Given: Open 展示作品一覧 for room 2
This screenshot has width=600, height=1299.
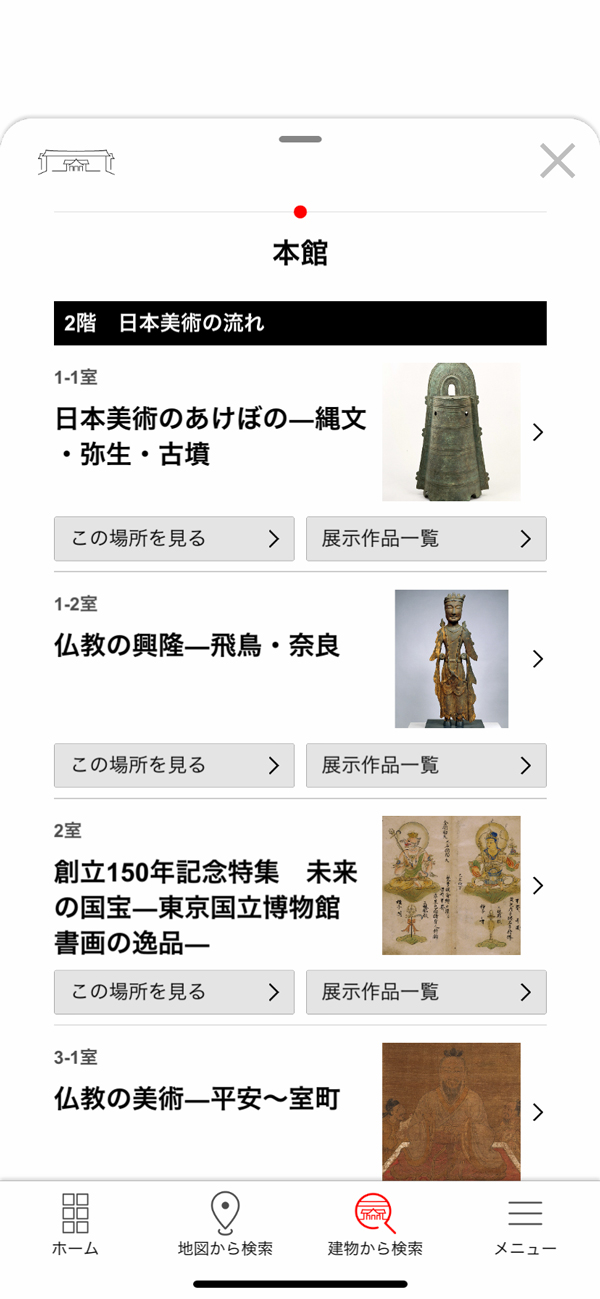Looking at the screenshot, I should click(426, 992).
